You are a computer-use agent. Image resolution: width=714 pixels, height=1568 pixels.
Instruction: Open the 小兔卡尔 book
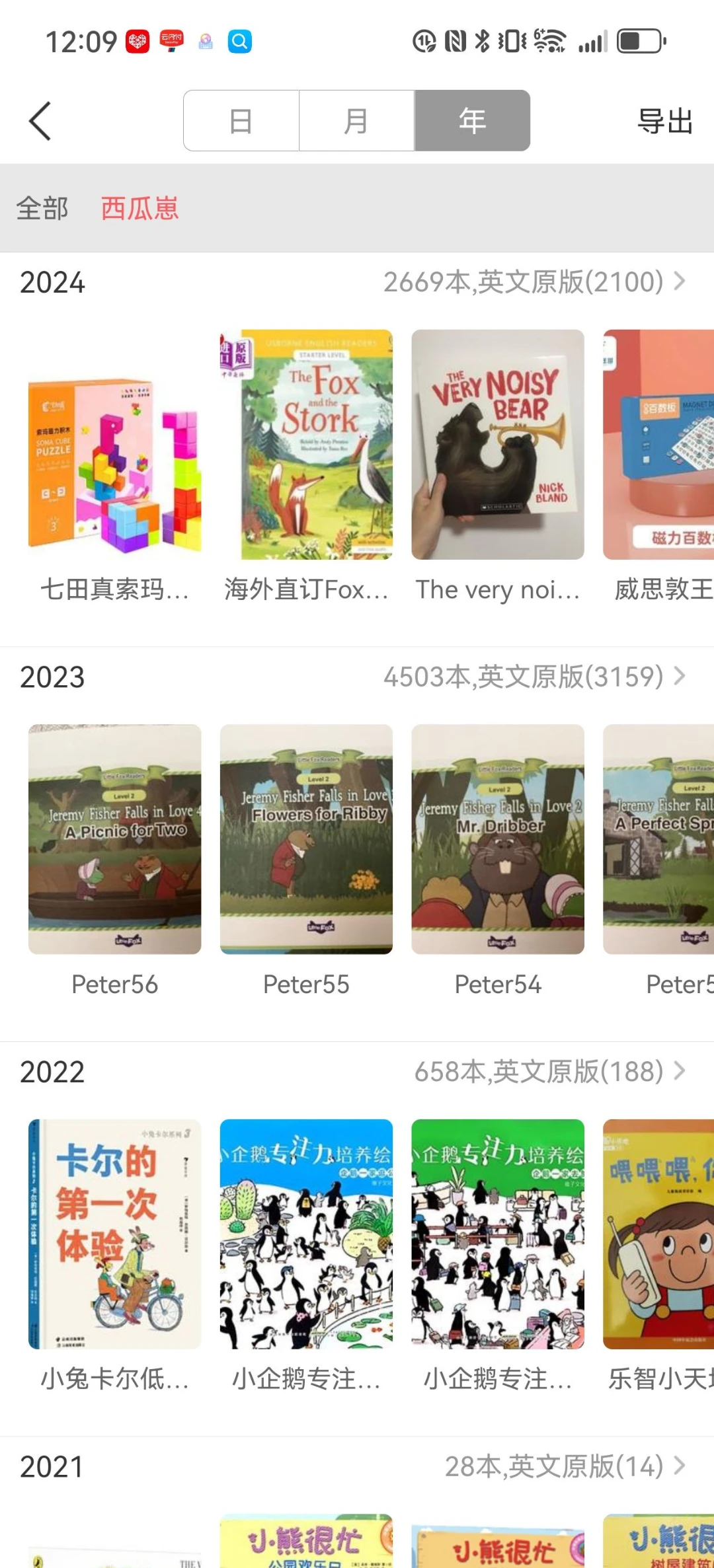114,1234
